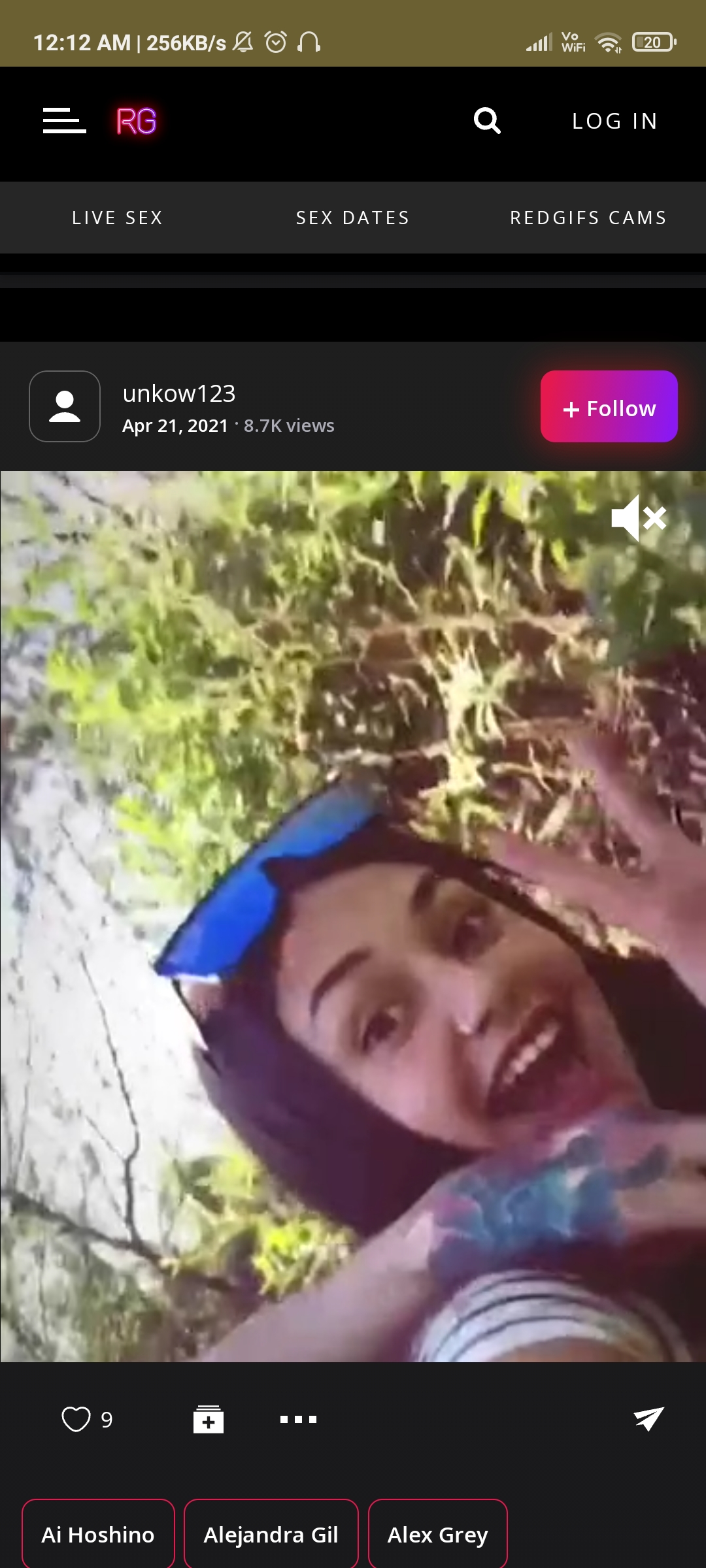Switch to SEX DATES tab
Screen dimensions: 706x1568
tap(353, 218)
